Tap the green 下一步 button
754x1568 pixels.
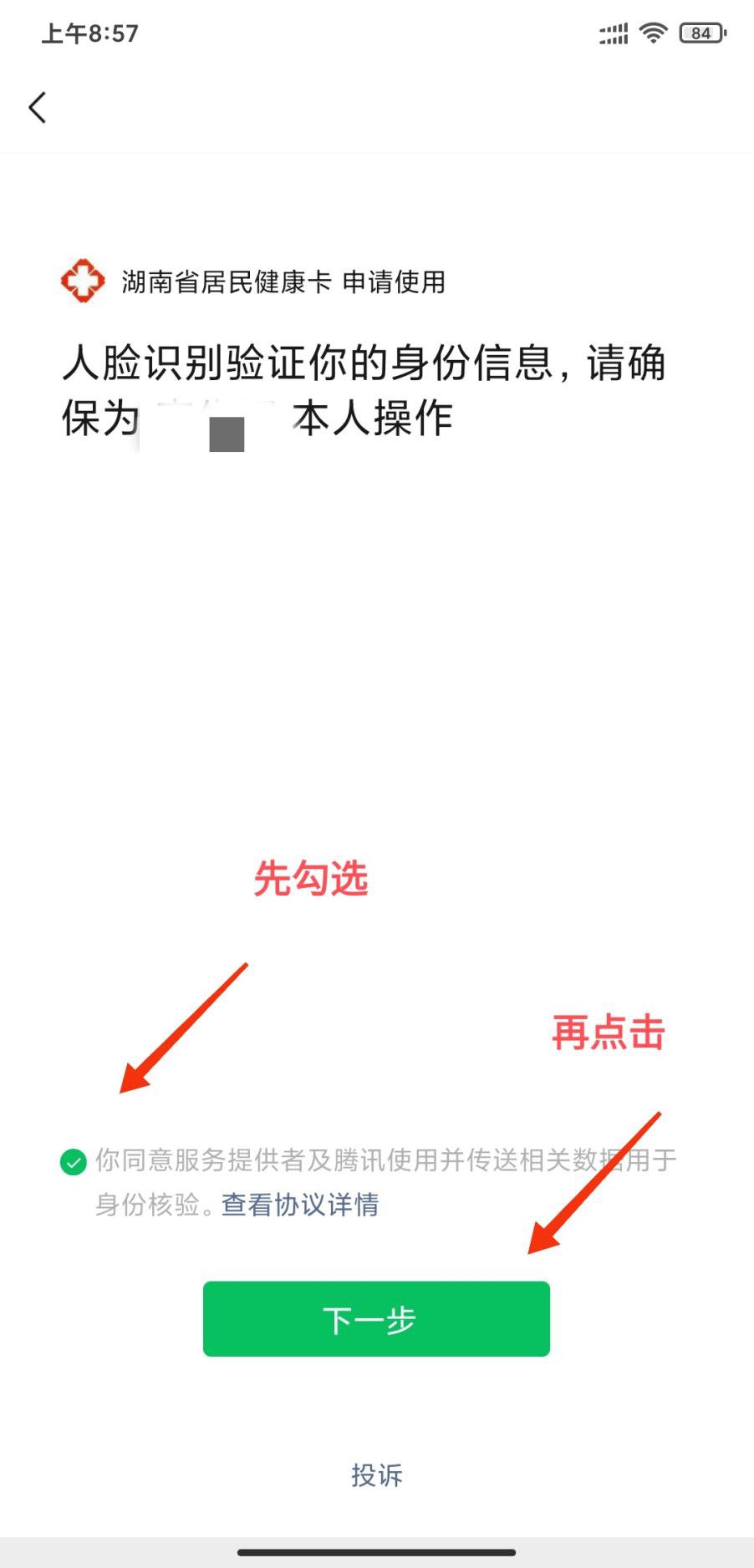(x=376, y=1319)
